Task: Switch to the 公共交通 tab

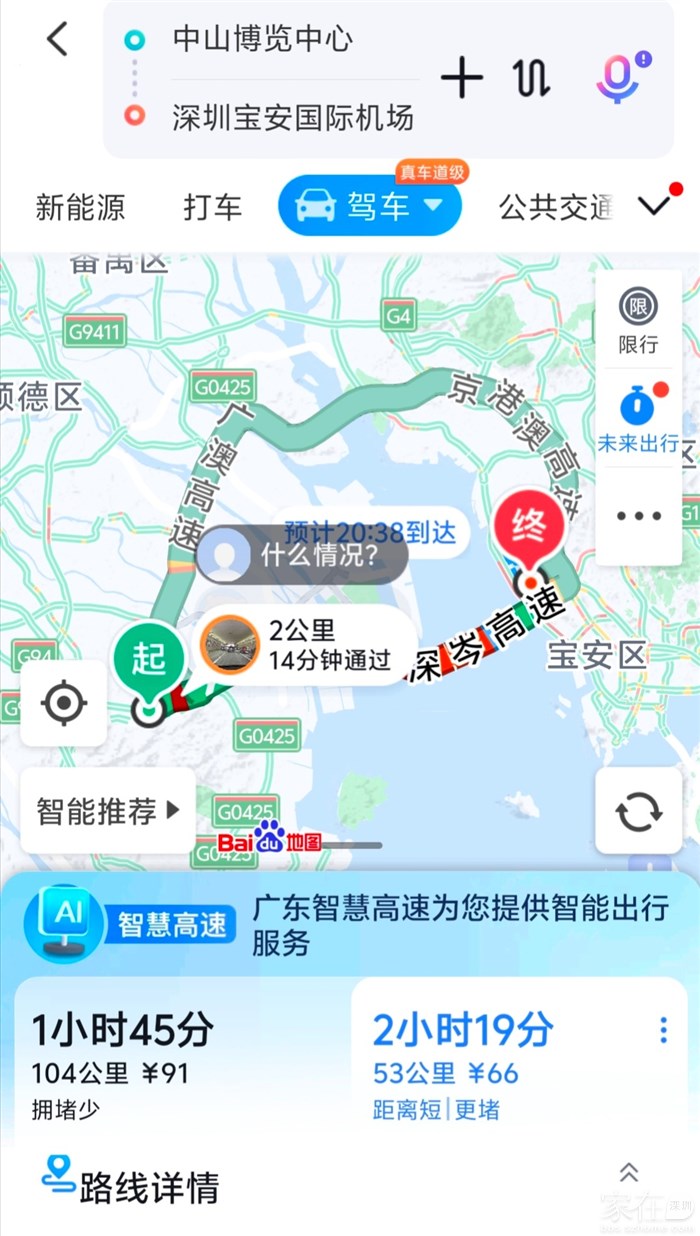Action: click(x=555, y=207)
